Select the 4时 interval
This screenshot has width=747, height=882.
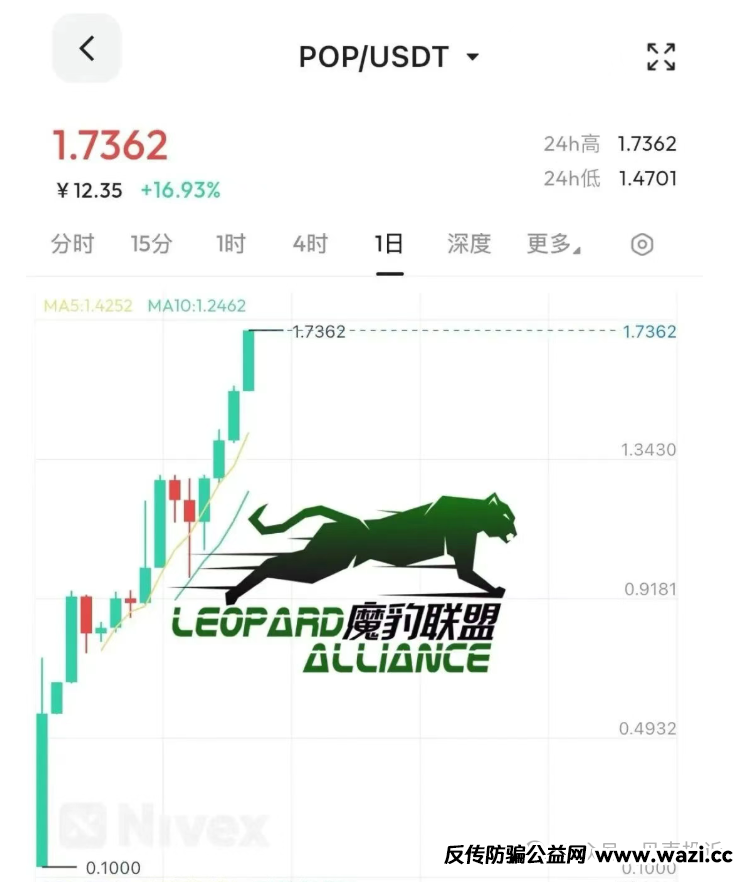(x=310, y=244)
